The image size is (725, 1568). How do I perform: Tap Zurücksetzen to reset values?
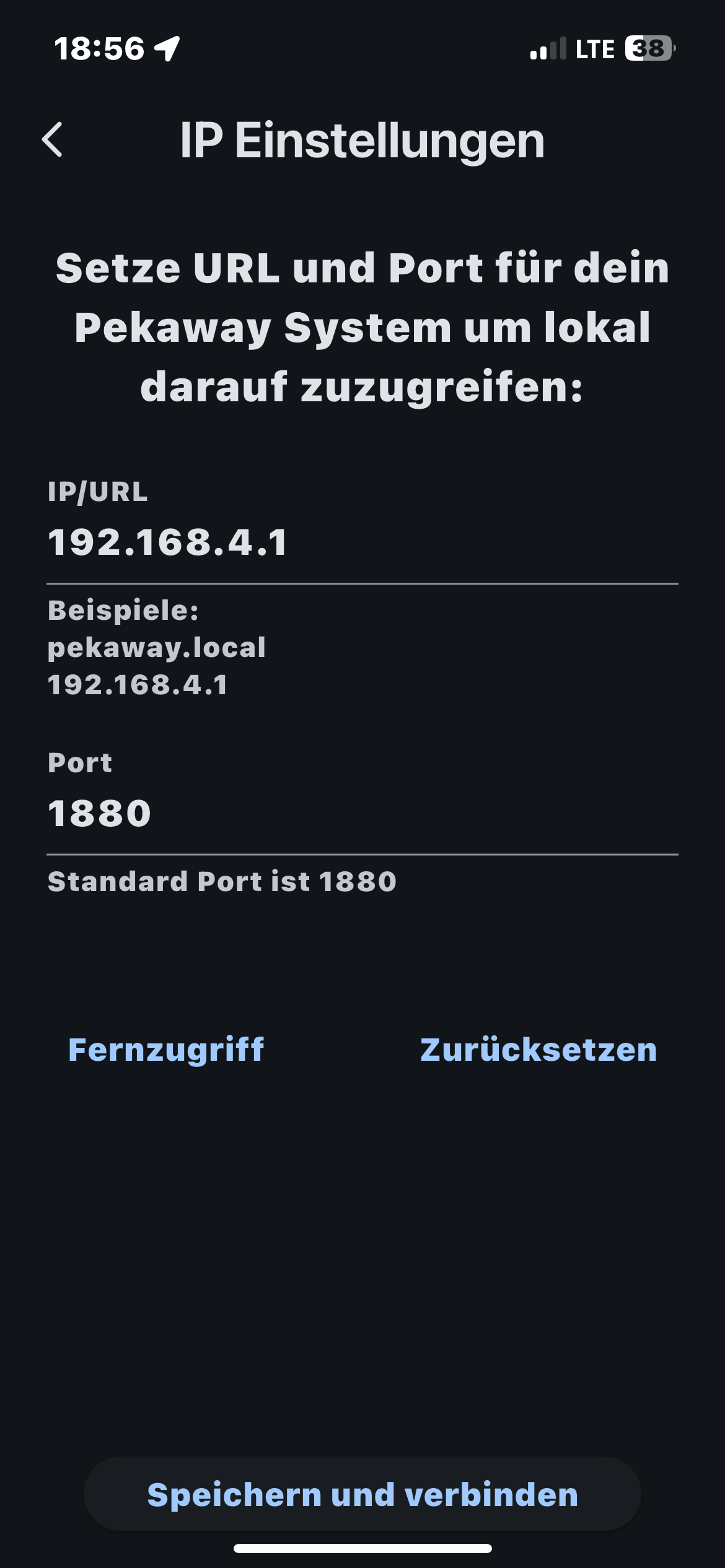(538, 1050)
